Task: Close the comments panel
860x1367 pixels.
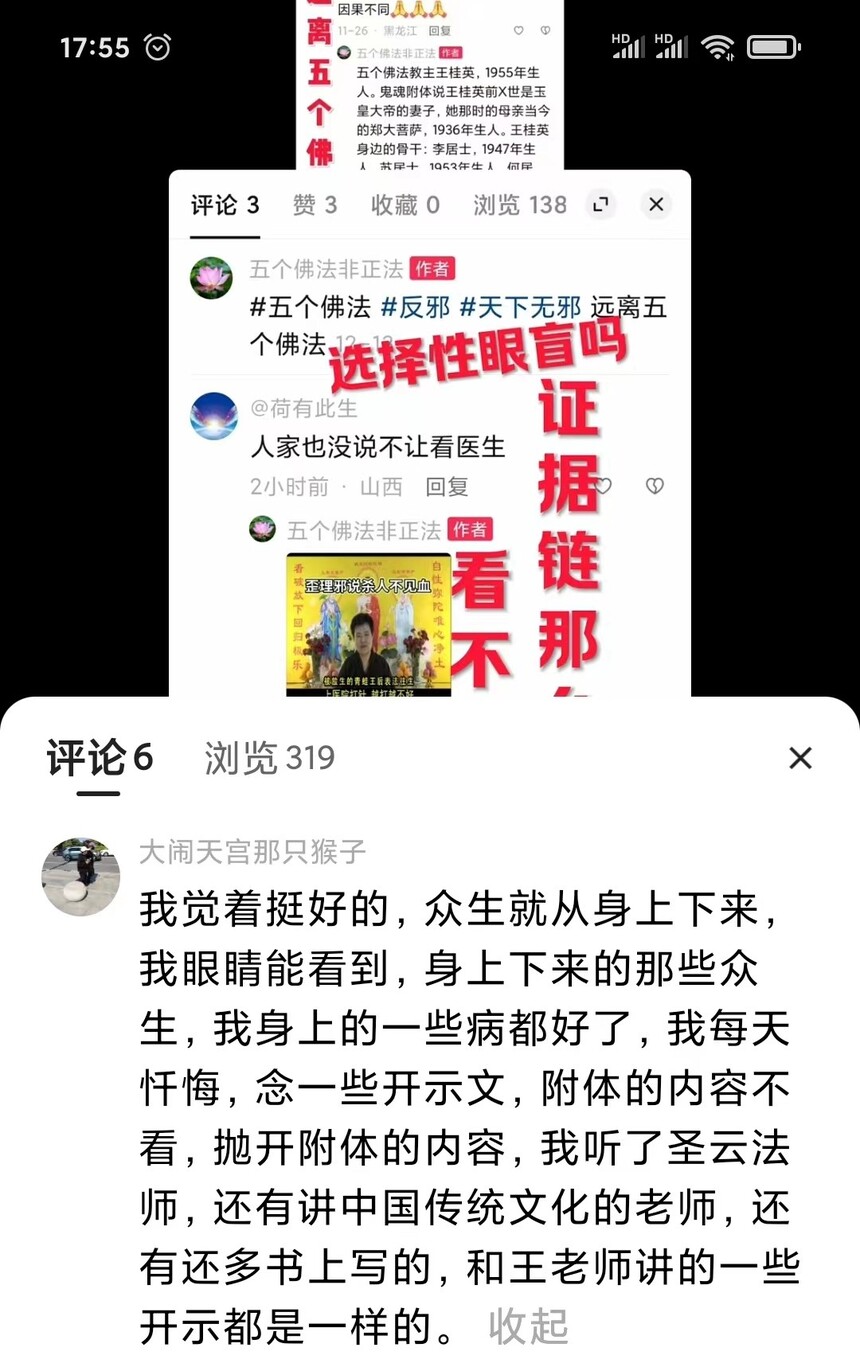Action: pyautogui.click(x=800, y=758)
